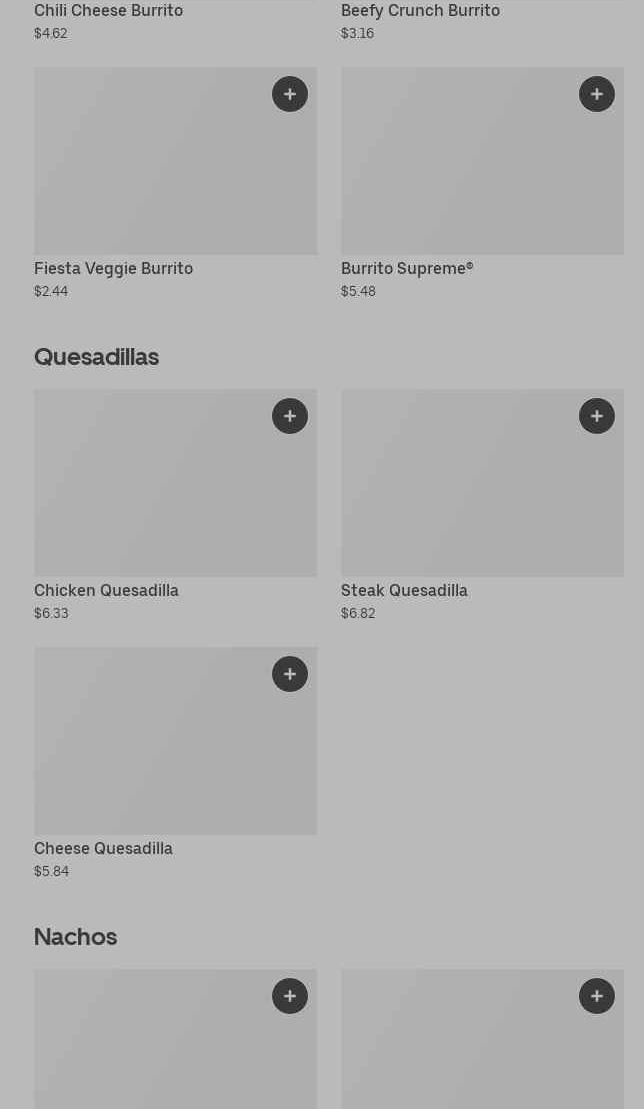Open Chicken Quesadilla item card
The image size is (644, 1109).
175,505
